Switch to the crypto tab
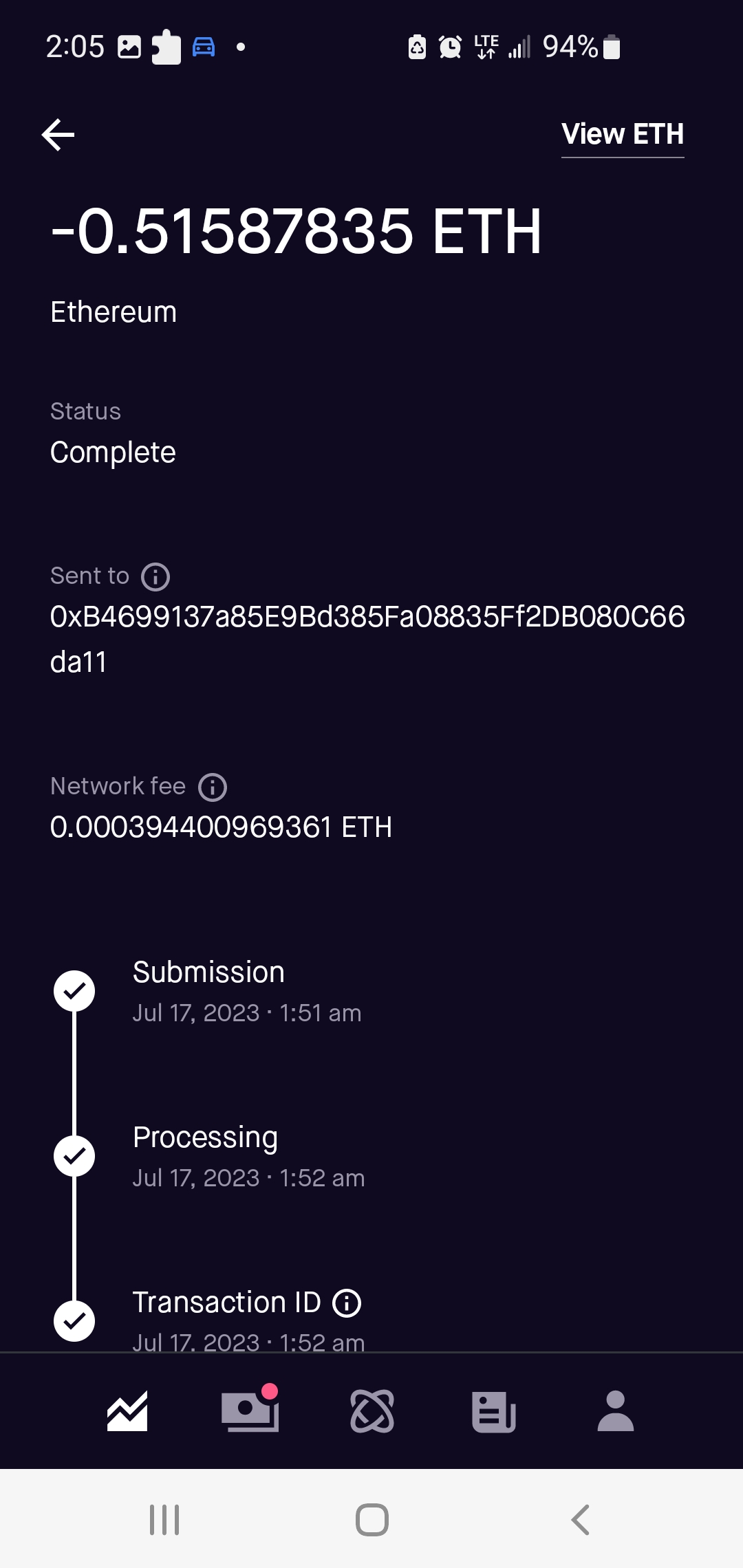This screenshot has height=1568, width=743. click(372, 1411)
